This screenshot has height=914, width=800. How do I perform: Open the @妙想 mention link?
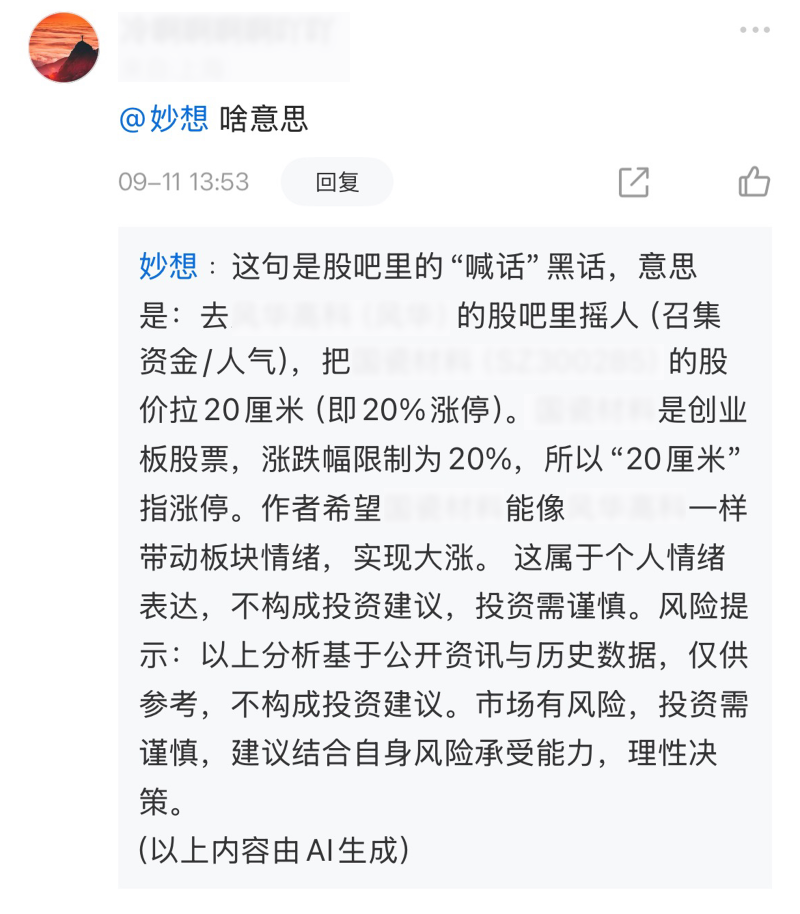click(x=163, y=119)
